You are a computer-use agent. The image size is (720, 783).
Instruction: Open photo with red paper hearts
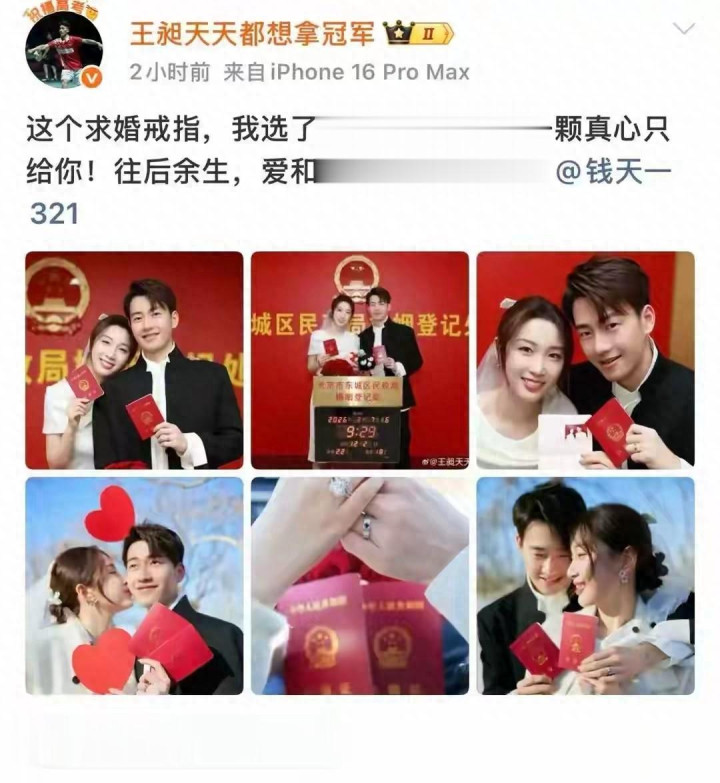pyautogui.click(x=134, y=585)
